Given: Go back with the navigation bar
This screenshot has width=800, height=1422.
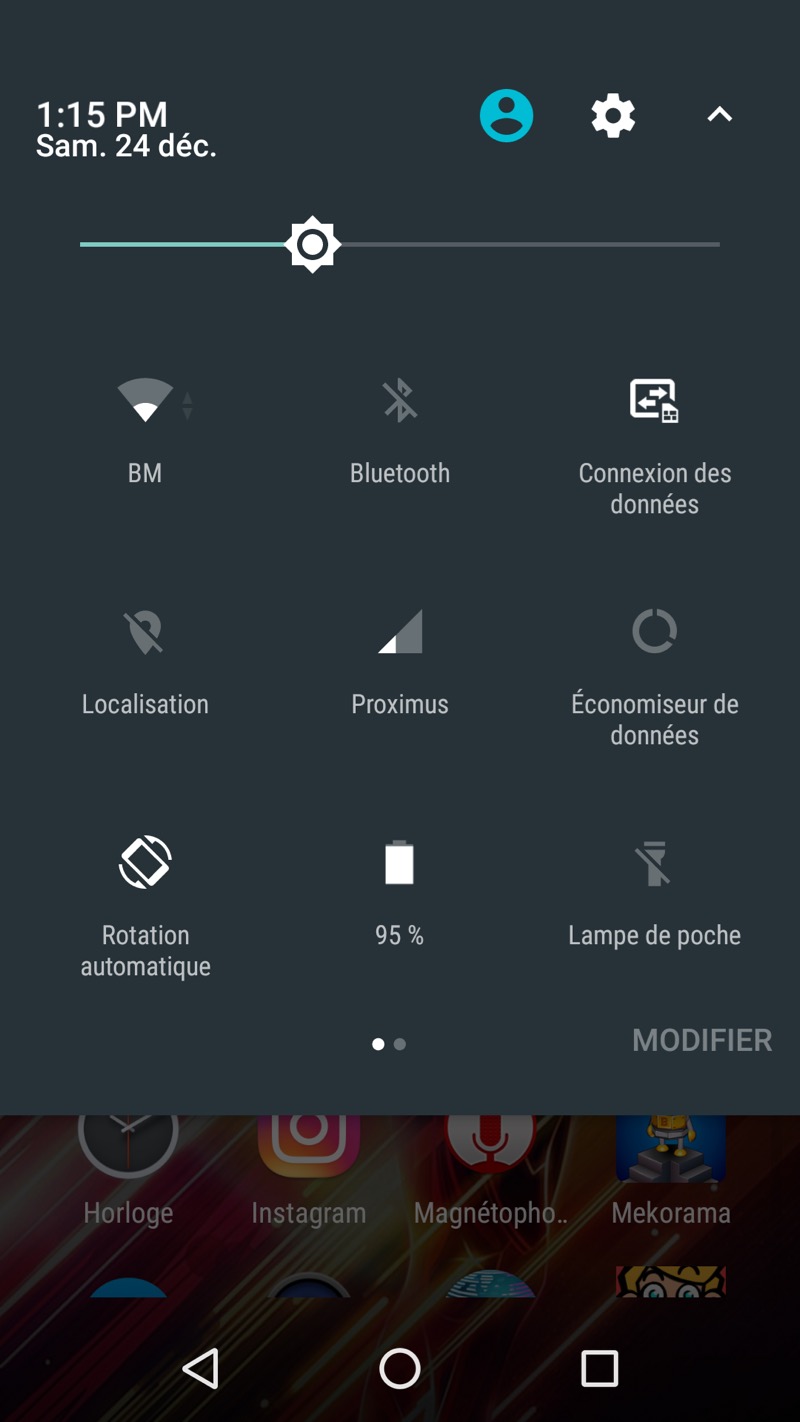Looking at the screenshot, I should [201, 1368].
